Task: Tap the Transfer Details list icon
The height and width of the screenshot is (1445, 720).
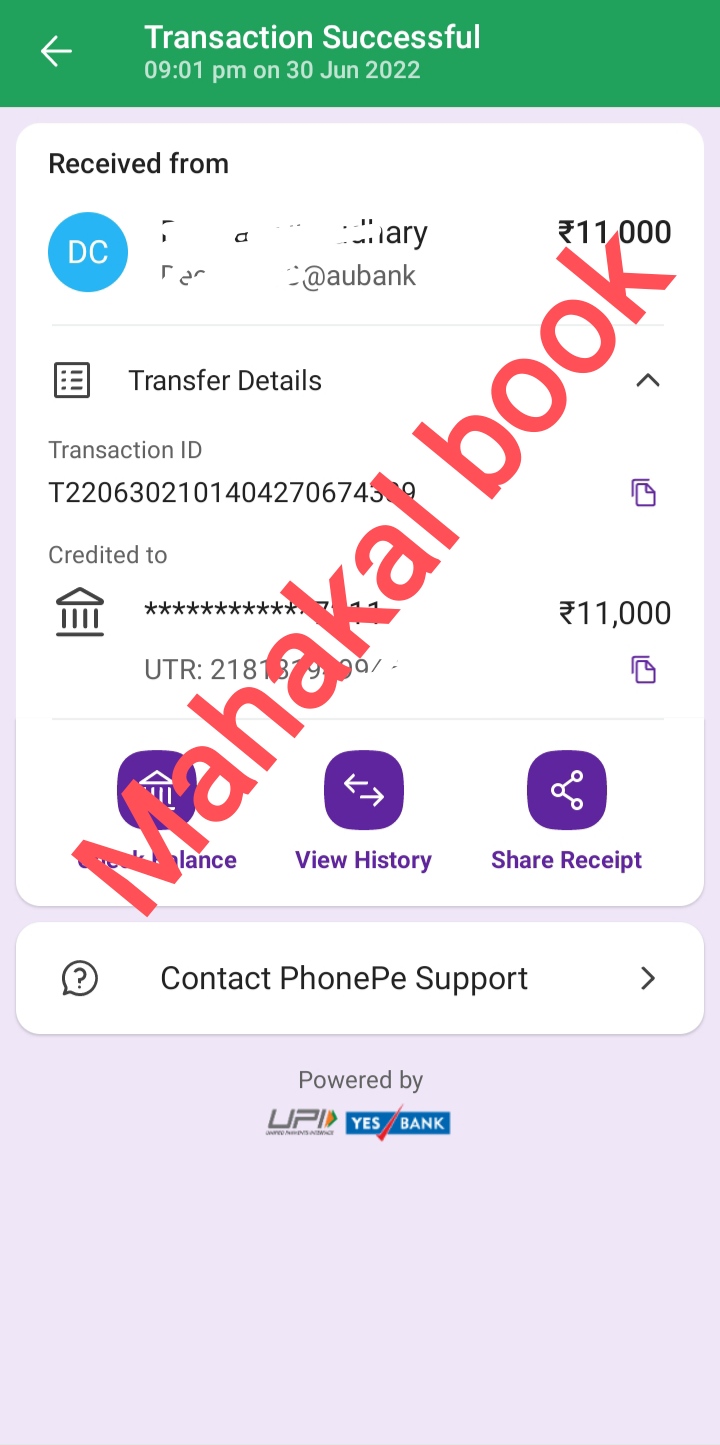Action: 71,380
